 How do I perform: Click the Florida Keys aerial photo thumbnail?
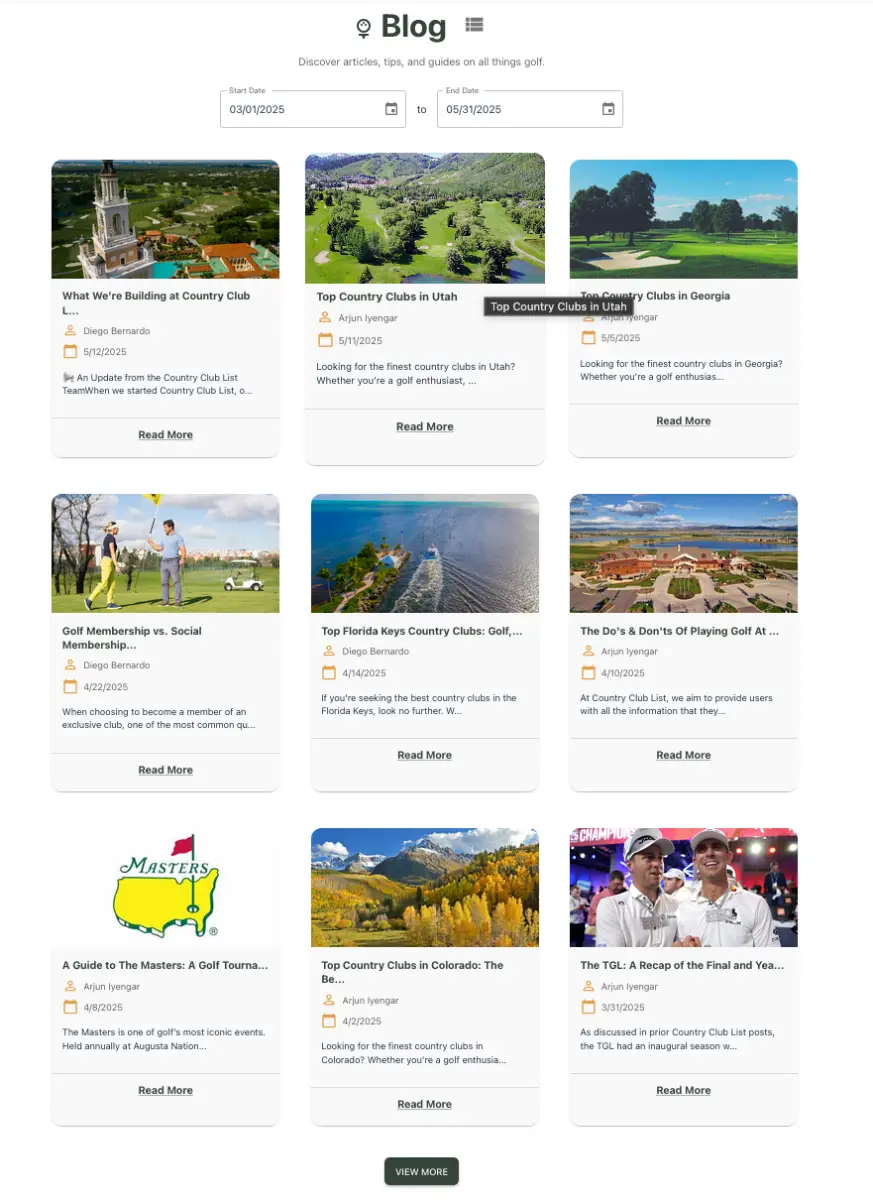coord(424,553)
